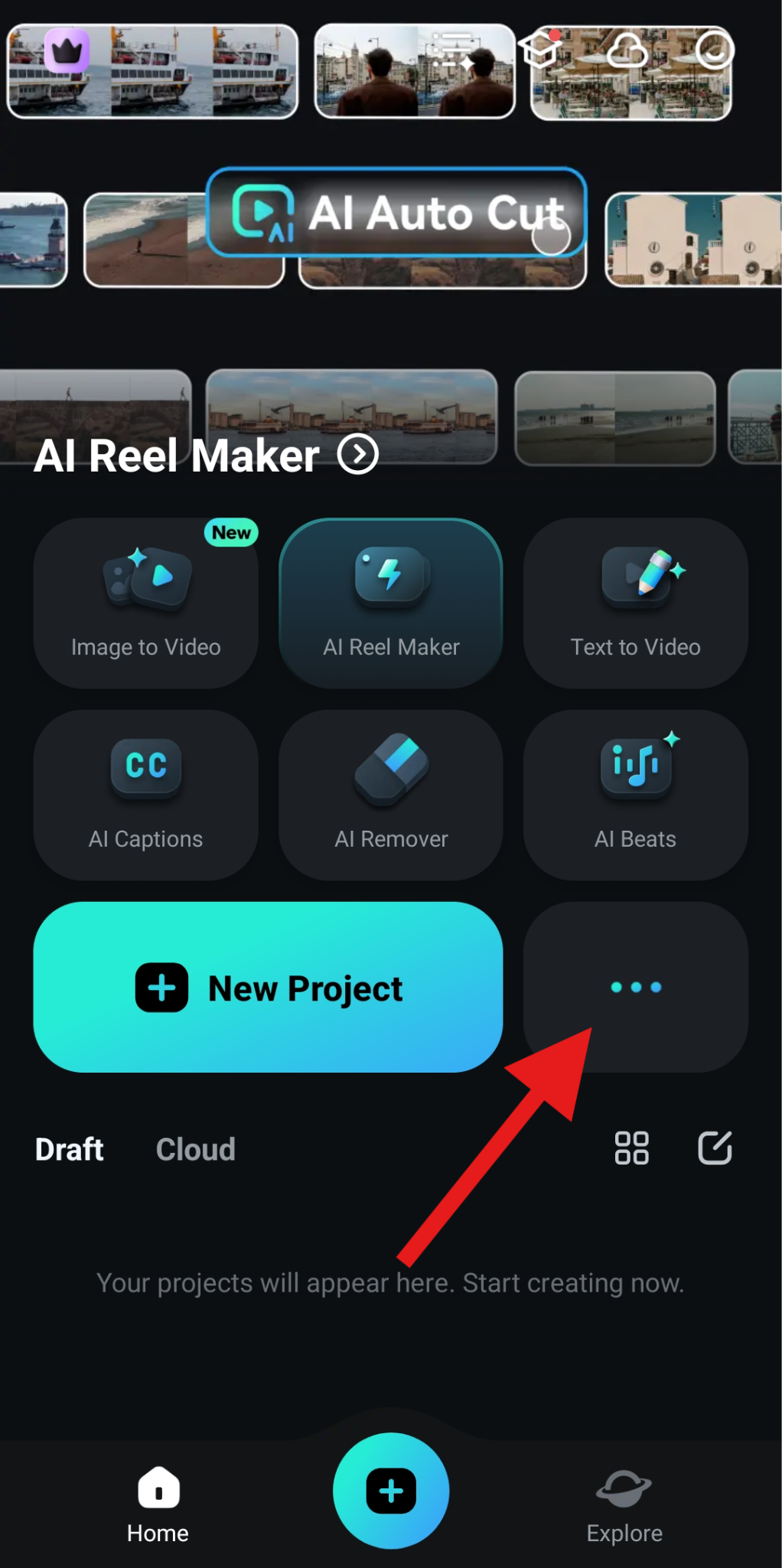Open the AI Auto Cut banner
The height and width of the screenshot is (1568, 782).
(x=396, y=212)
